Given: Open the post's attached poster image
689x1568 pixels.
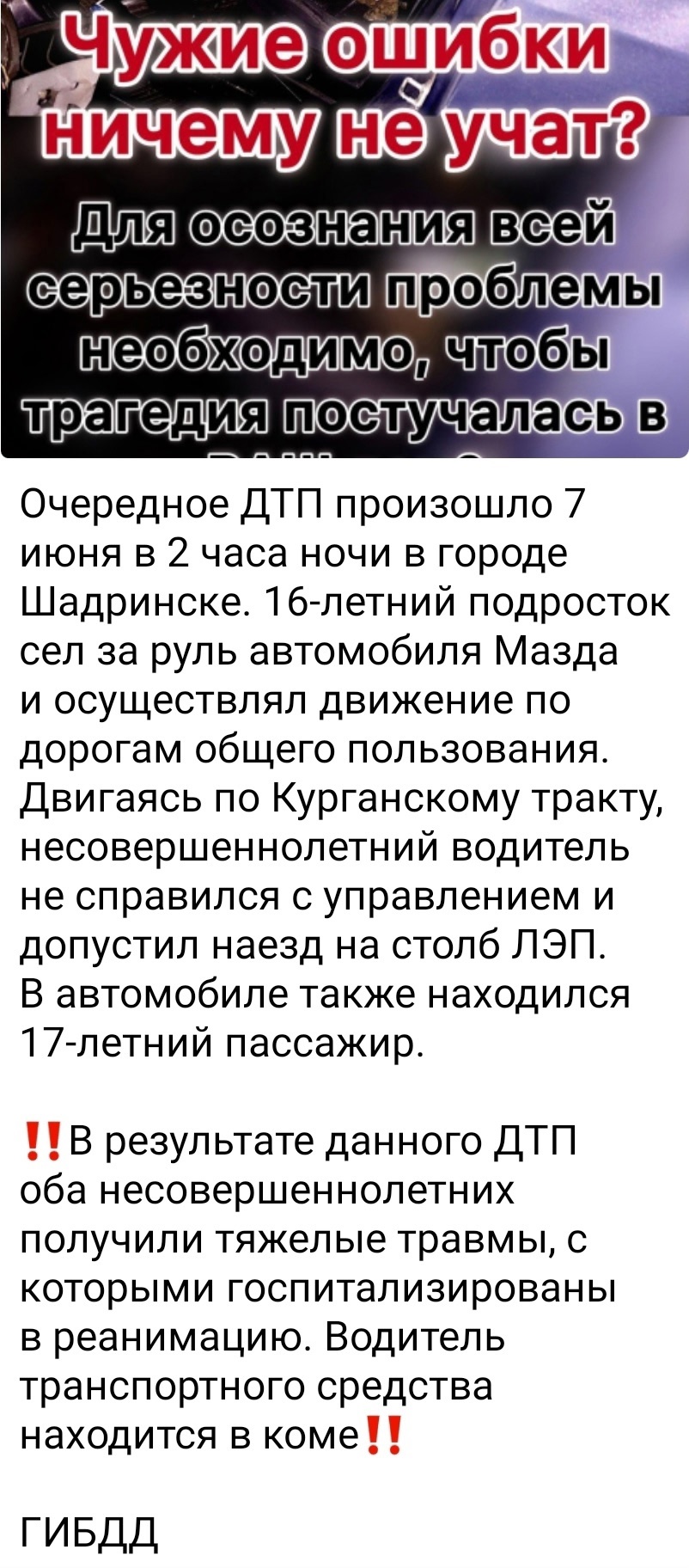Looking at the screenshot, I should (x=344, y=229).
